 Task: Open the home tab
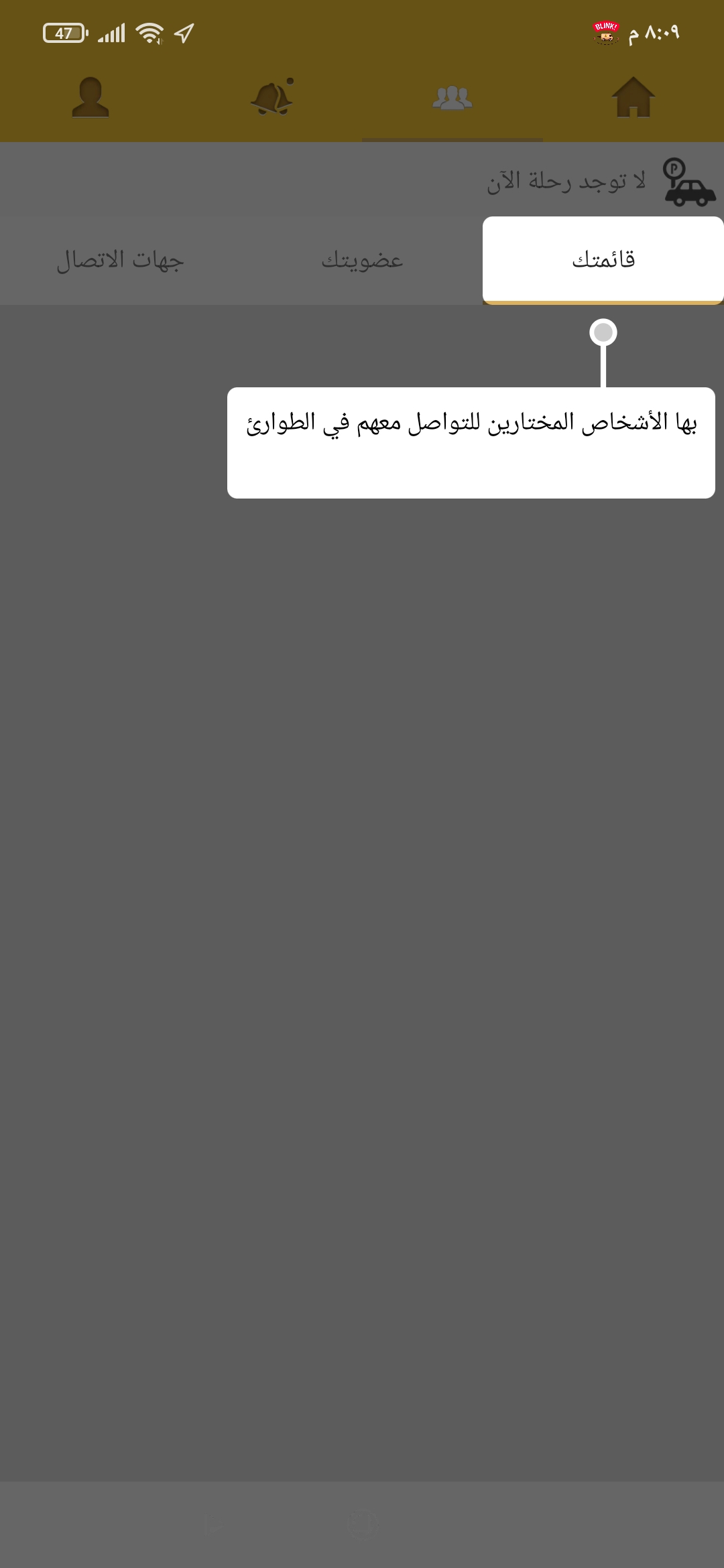pos(633,98)
